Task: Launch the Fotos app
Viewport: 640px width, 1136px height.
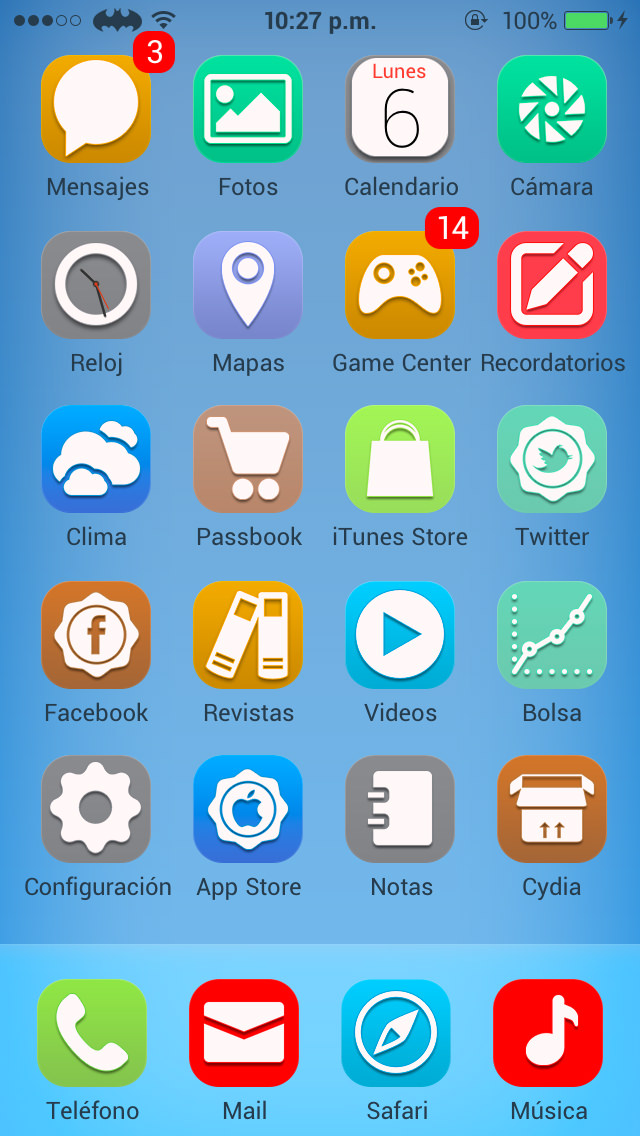Action: tap(248, 109)
